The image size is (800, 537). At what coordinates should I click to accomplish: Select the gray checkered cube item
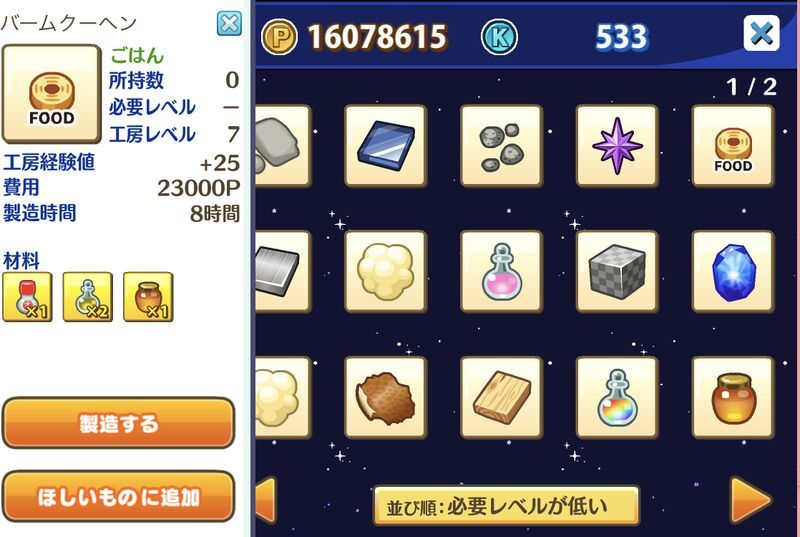616,272
